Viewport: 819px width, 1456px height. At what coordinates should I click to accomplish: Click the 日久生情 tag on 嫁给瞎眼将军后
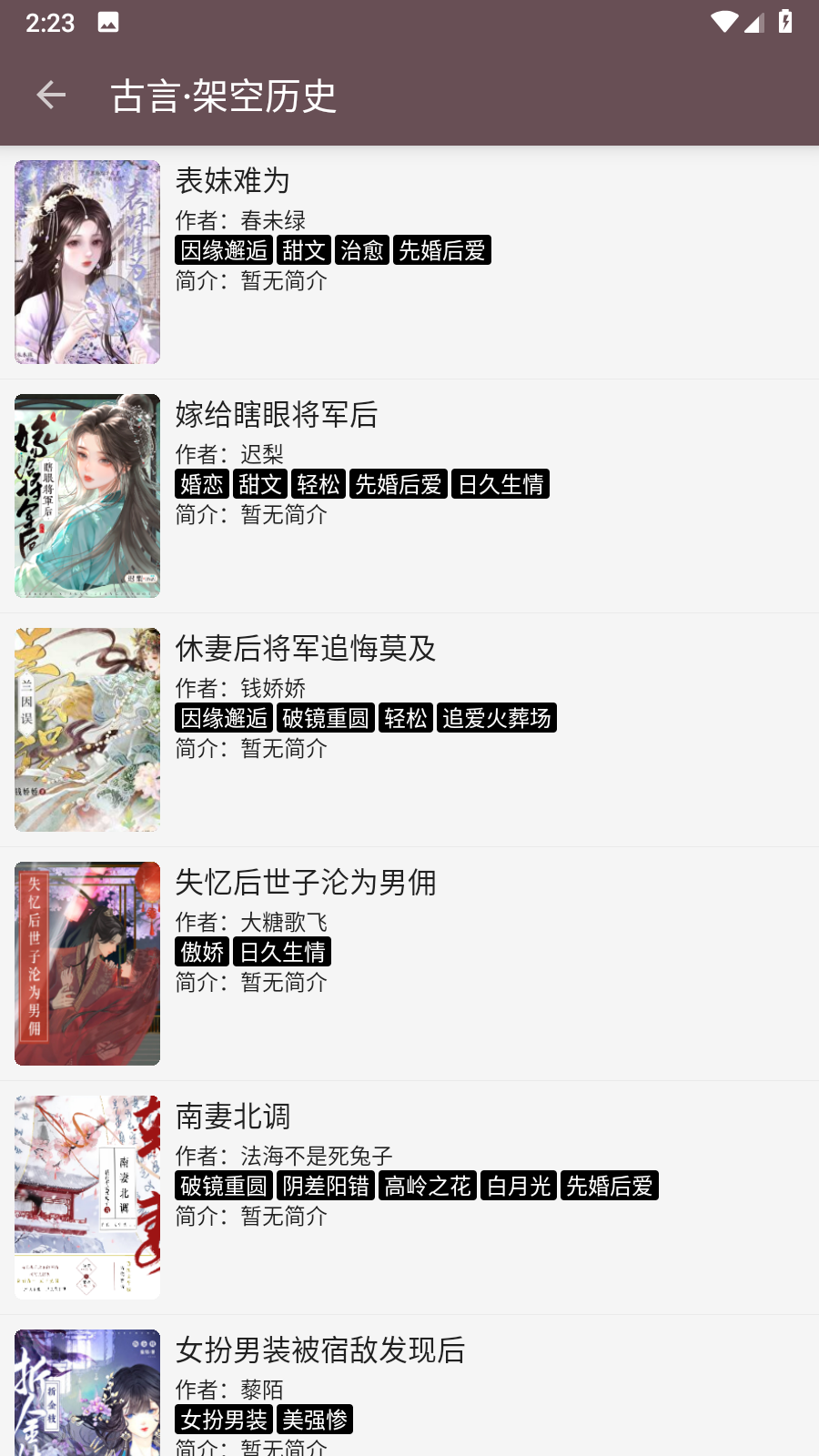click(x=500, y=483)
